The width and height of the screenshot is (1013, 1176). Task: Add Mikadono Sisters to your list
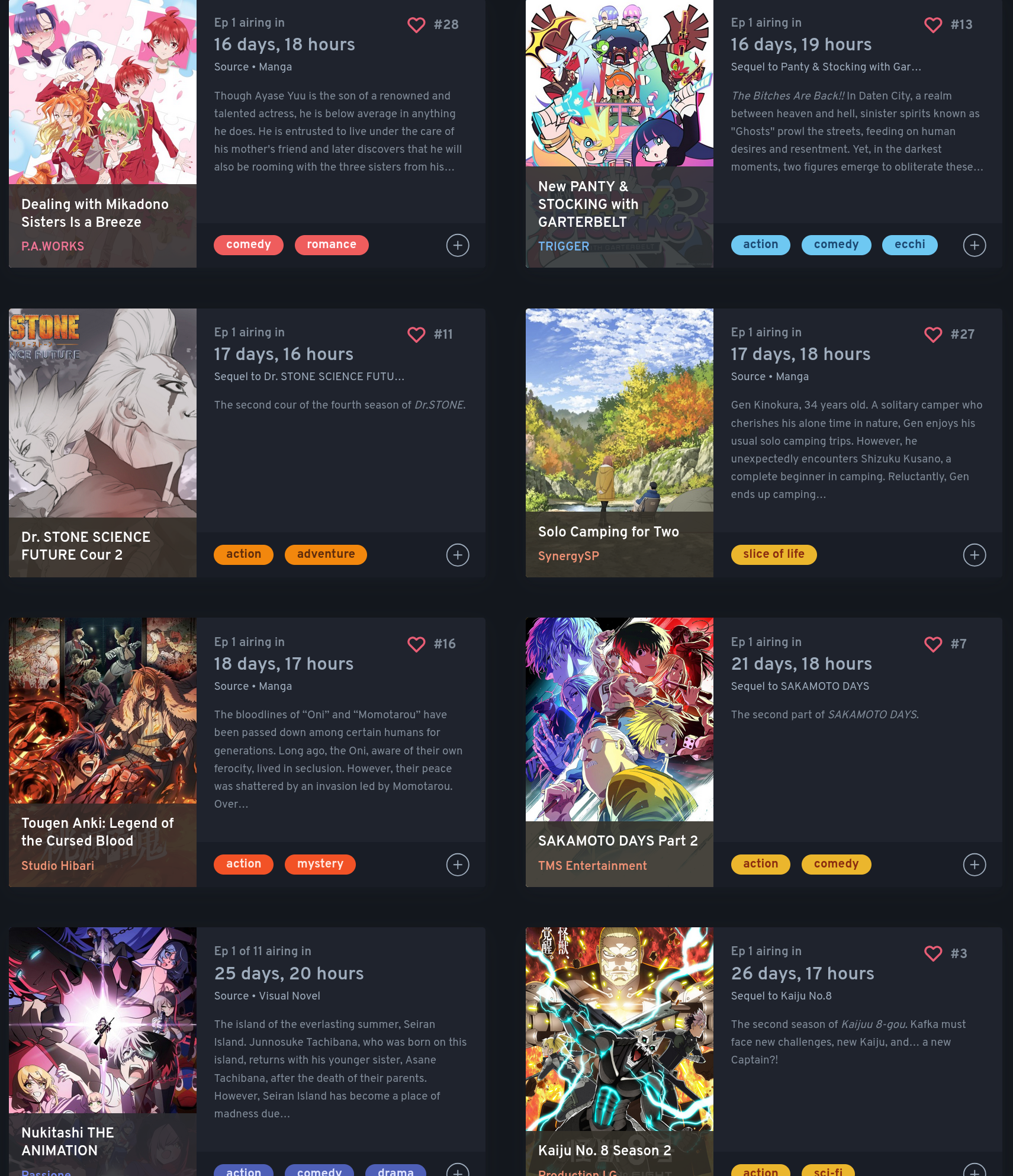[x=457, y=245]
